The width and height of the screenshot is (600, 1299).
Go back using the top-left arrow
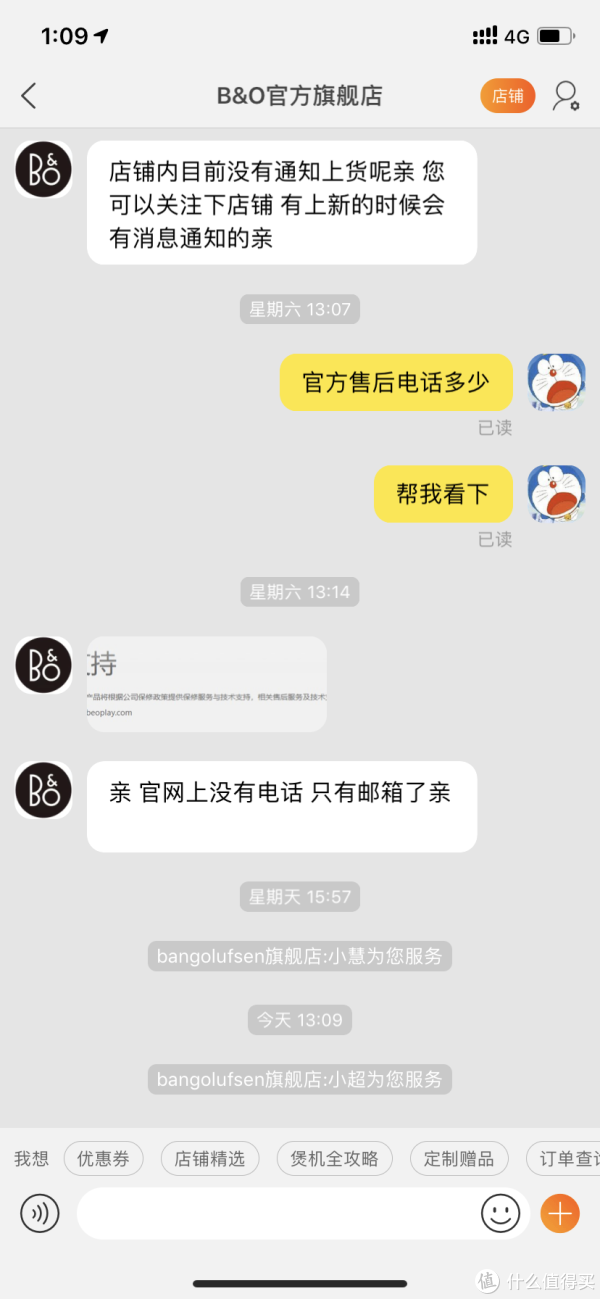[29, 96]
